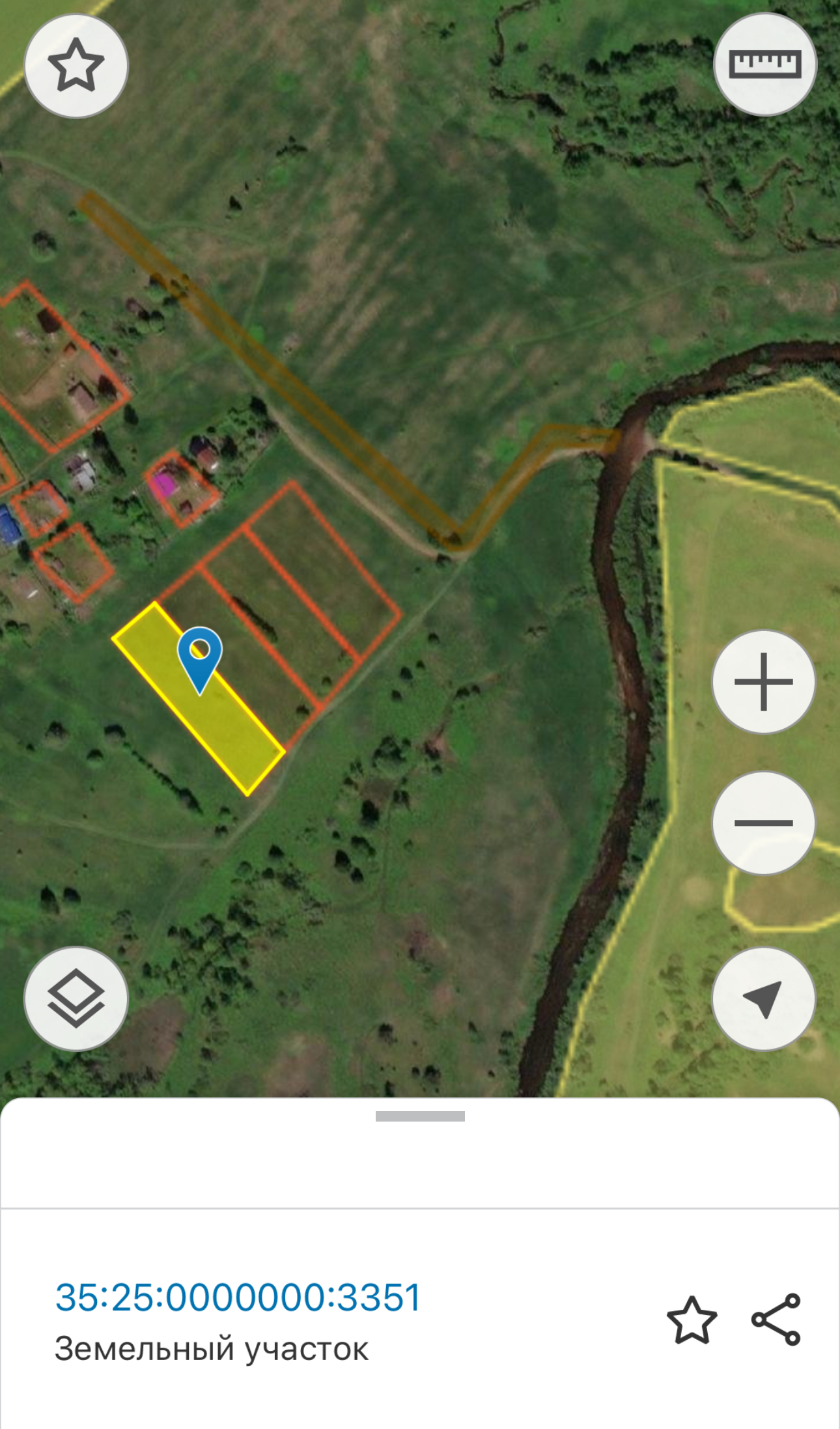Activate the ruler measurement tool

[764, 64]
